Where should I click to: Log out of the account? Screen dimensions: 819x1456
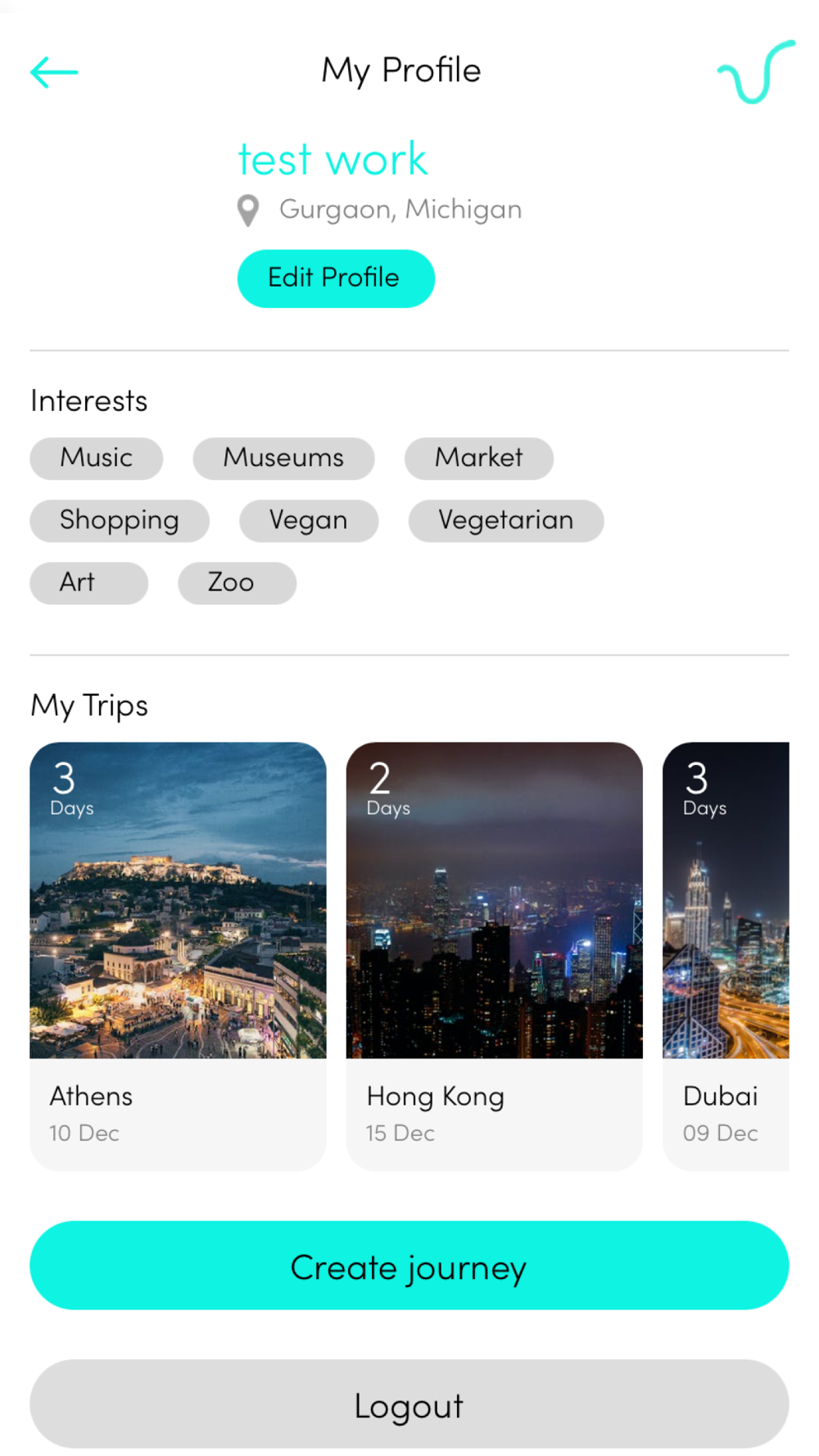(x=409, y=1404)
